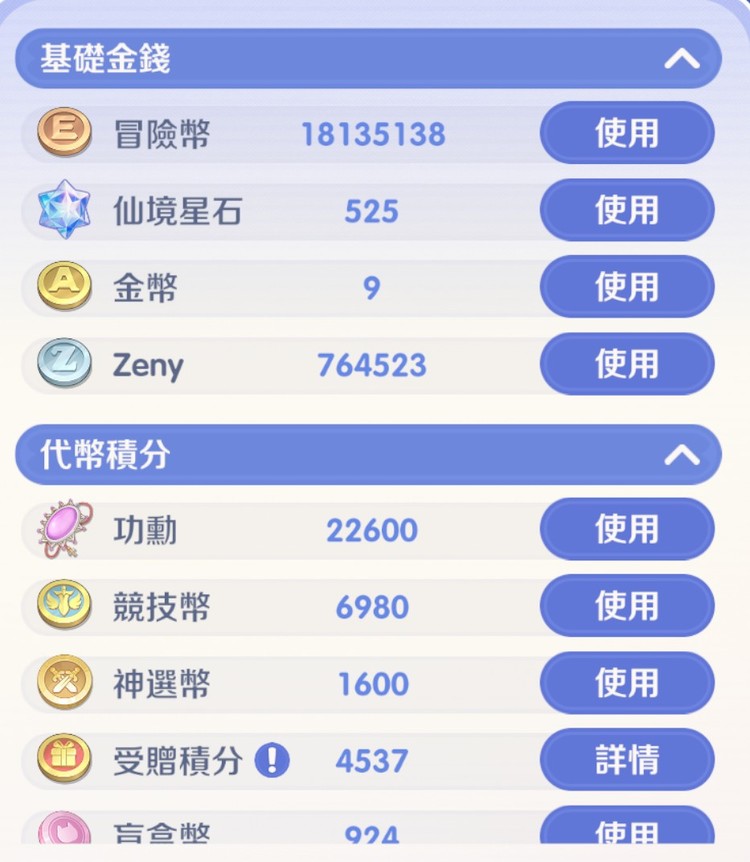This screenshot has height=862, width=750.
Task: Click the 盲盒幣 coin icon
Action: pos(63,833)
